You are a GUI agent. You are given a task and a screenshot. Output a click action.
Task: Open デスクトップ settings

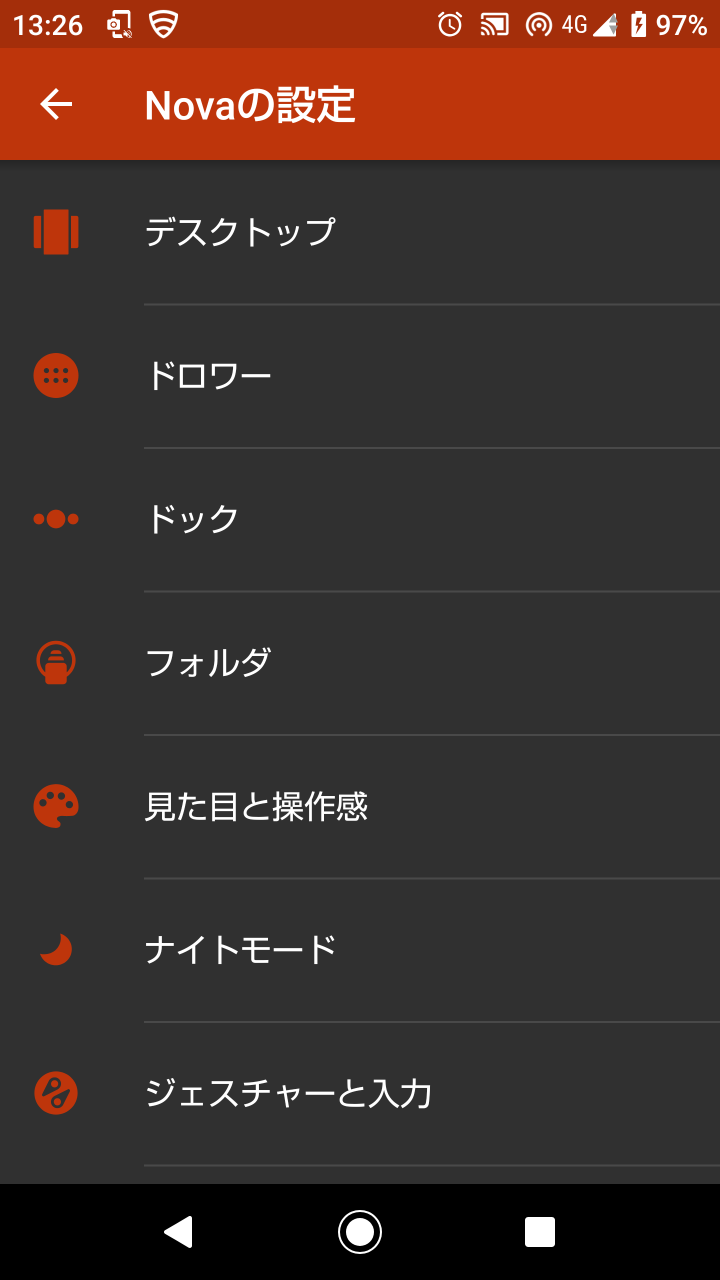click(x=360, y=232)
